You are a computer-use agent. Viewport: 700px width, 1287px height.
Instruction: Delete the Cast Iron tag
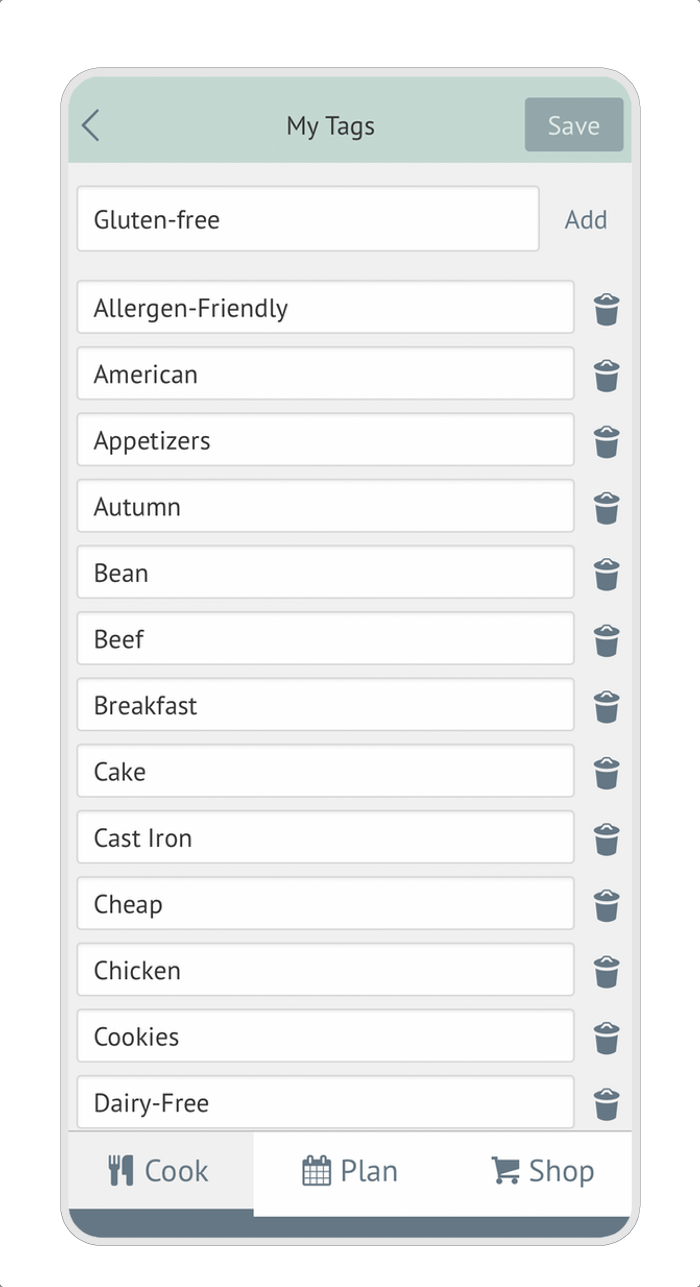pyautogui.click(x=606, y=839)
